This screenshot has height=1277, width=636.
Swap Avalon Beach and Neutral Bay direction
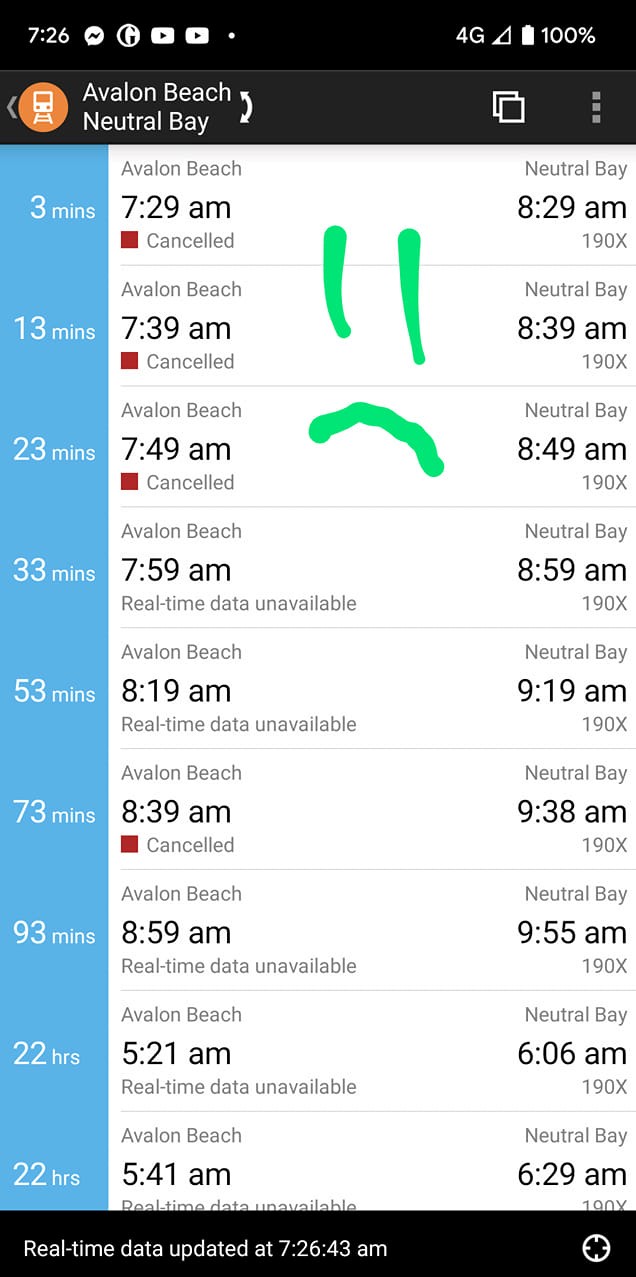(246, 108)
